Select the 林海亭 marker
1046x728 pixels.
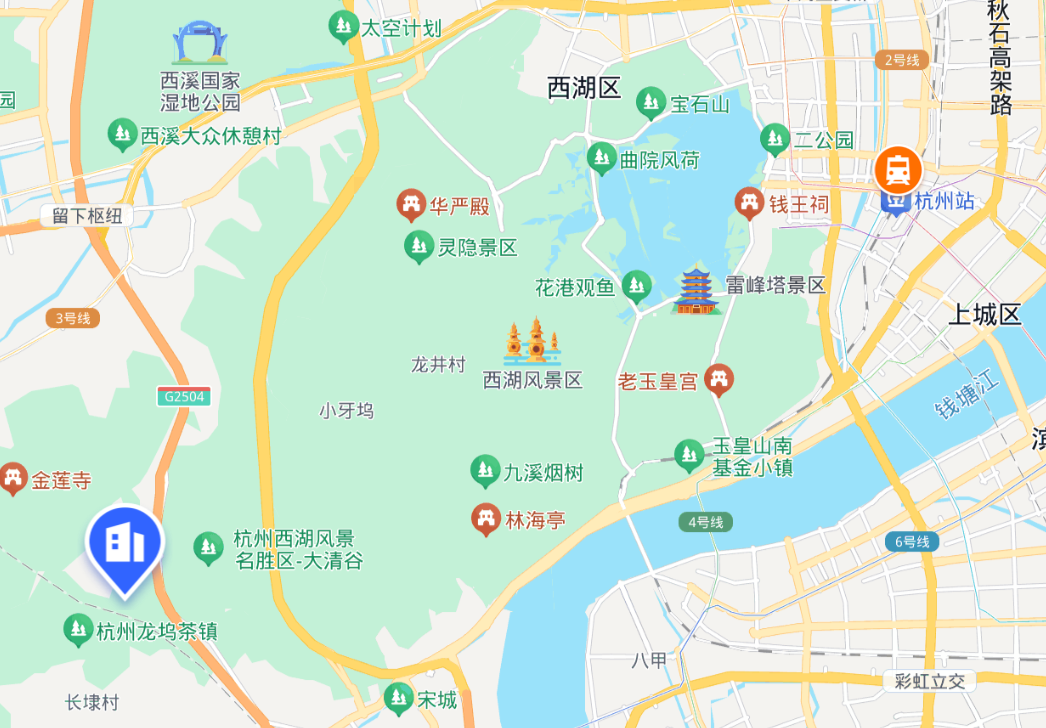pos(486,519)
